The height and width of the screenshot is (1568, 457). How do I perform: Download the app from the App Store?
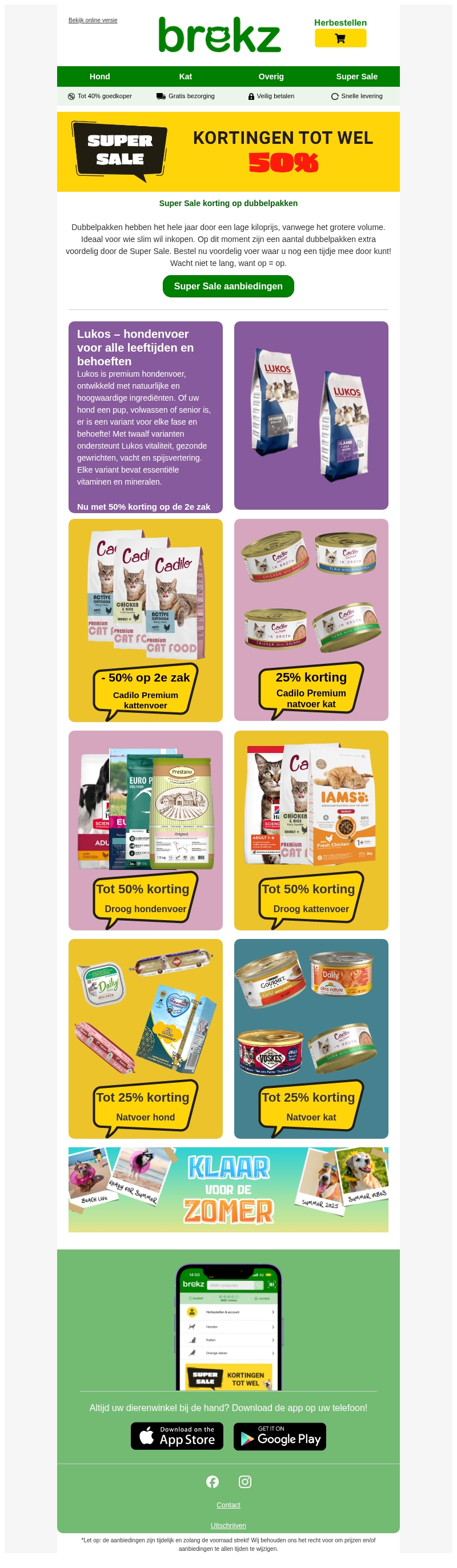[177, 1436]
